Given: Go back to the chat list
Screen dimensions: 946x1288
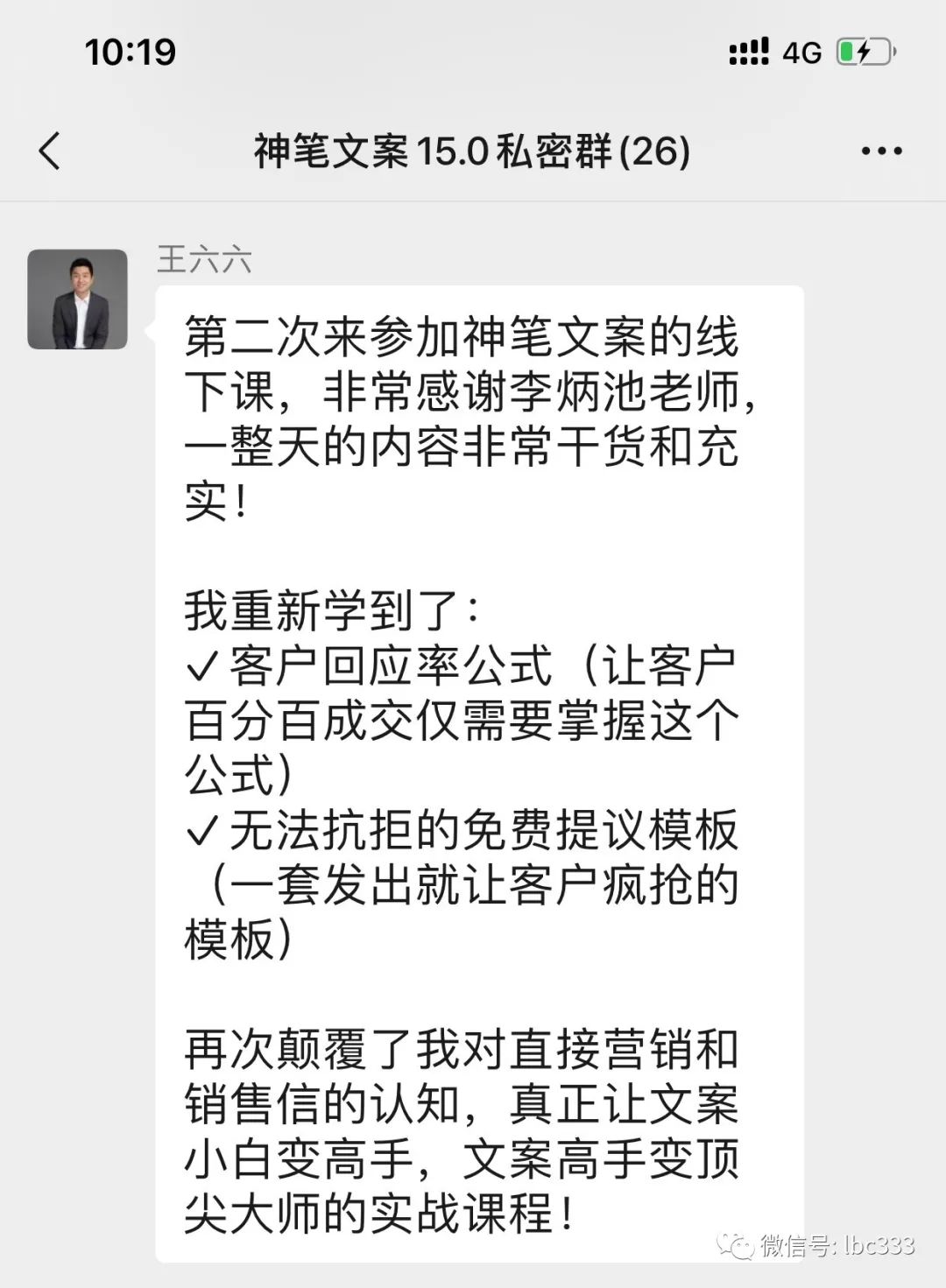Looking at the screenshot, I should pyautogui.click(x=50, y=151).
